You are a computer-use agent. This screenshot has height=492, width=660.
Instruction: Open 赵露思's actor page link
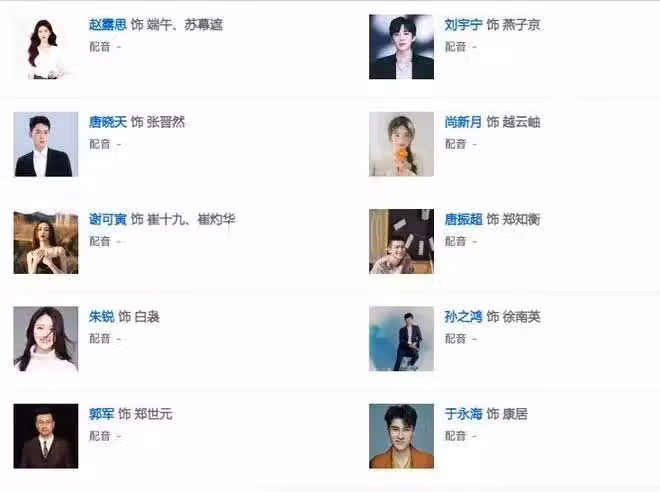pyautogui.click(x=108, y=25)
